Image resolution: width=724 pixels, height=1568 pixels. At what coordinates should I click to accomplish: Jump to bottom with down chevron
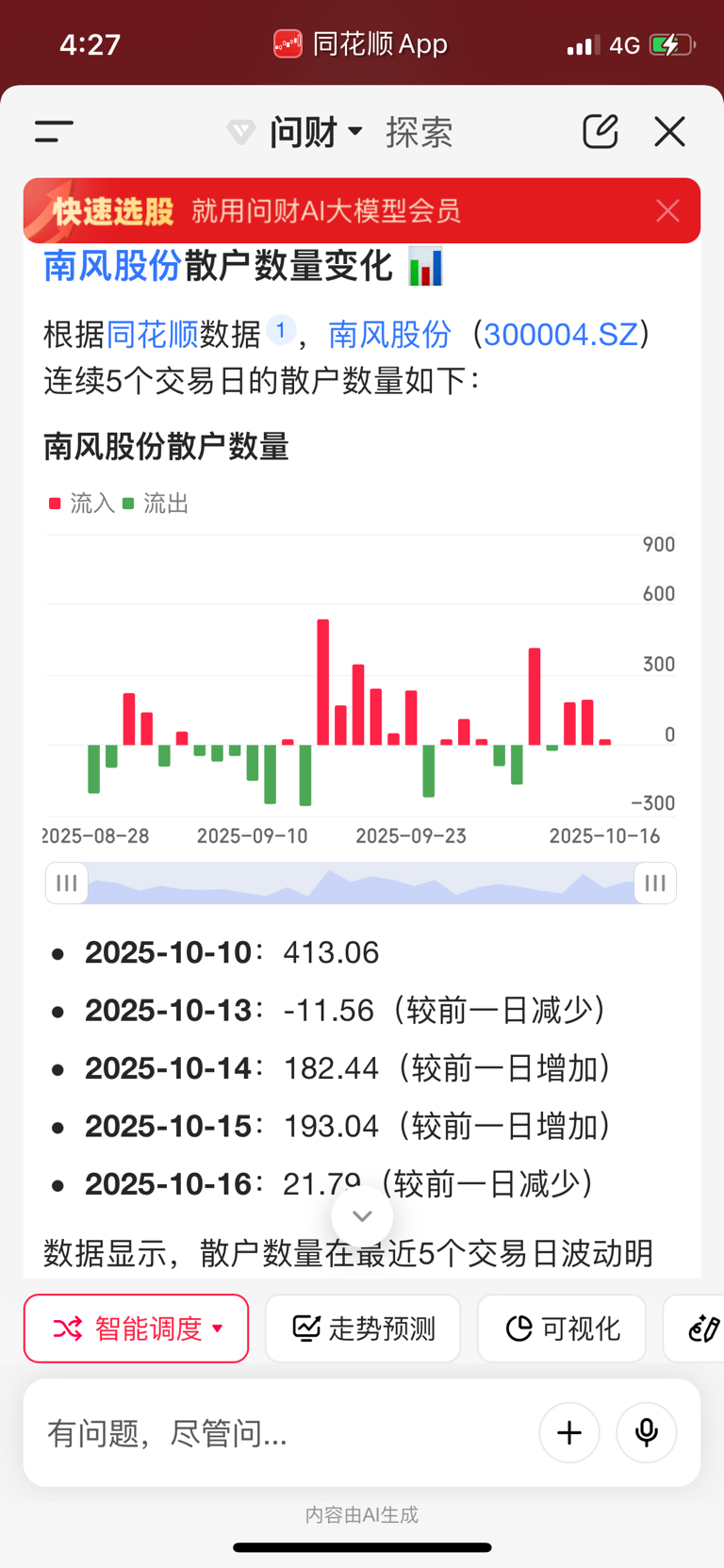pos(362,1216)
